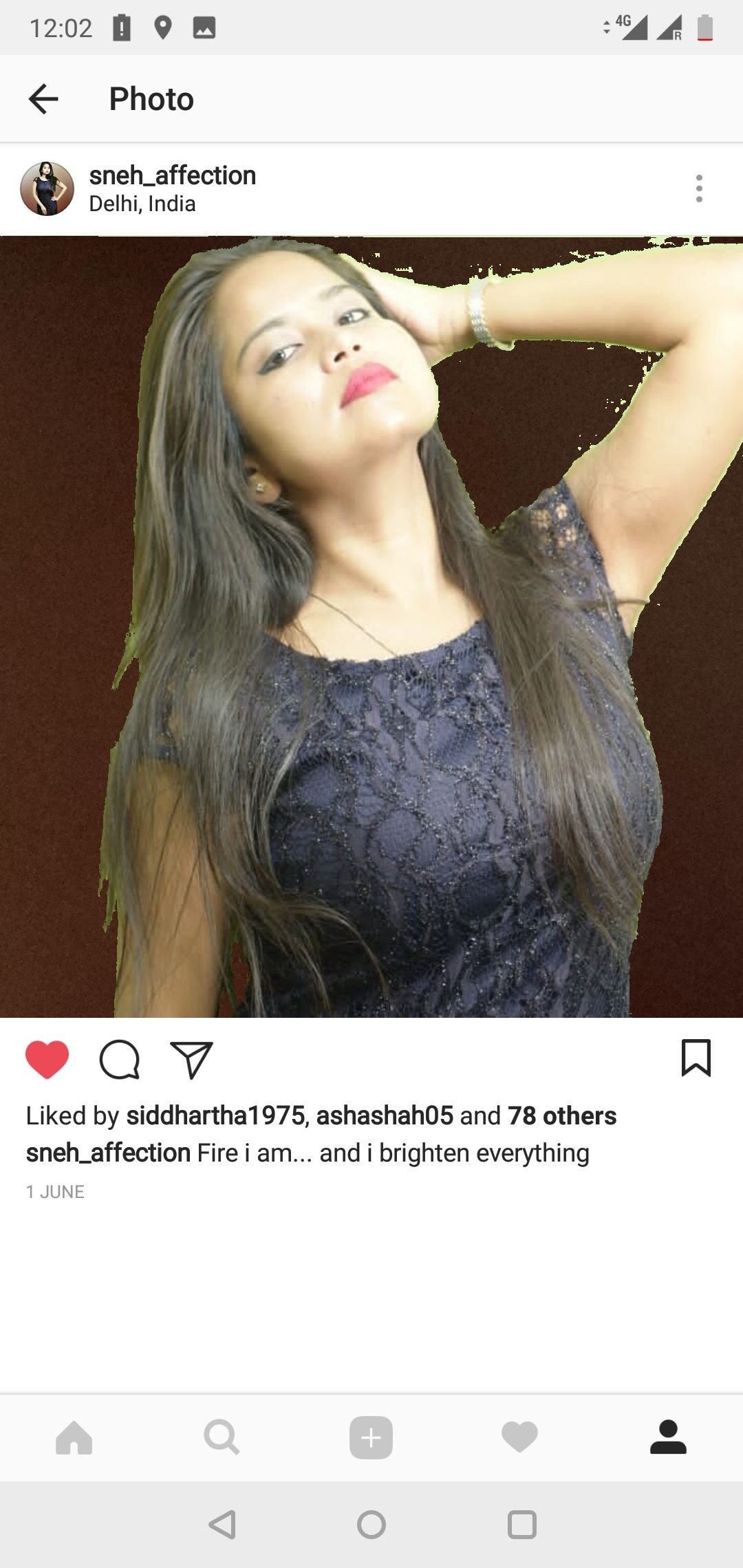The image size is (743, 1568).
Task: Unlike the post with the red heart
Action: tap(47, 1060)
